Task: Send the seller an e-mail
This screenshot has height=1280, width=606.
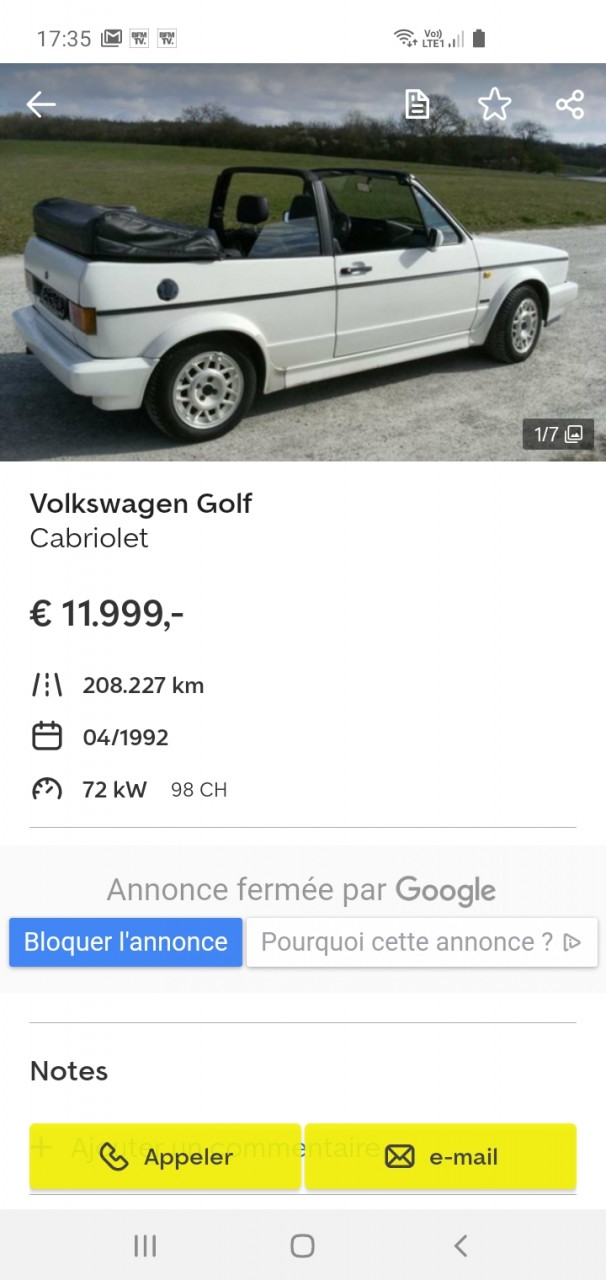Action: (x=440, y=1157)
